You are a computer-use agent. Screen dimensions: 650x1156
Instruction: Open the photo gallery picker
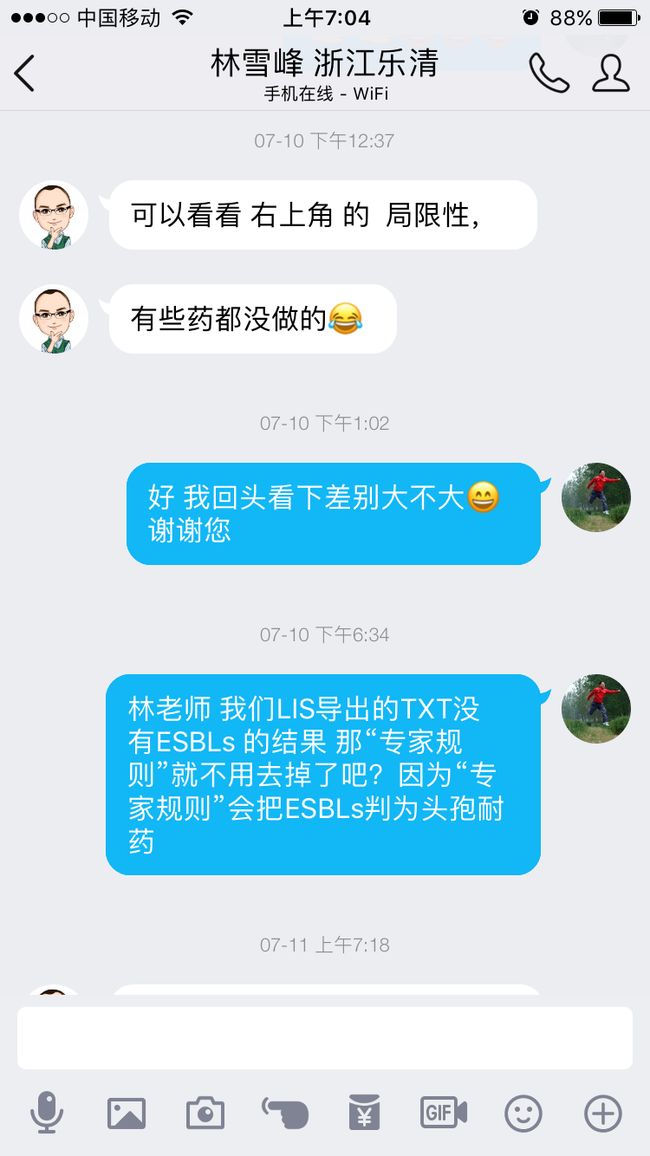126,1113
